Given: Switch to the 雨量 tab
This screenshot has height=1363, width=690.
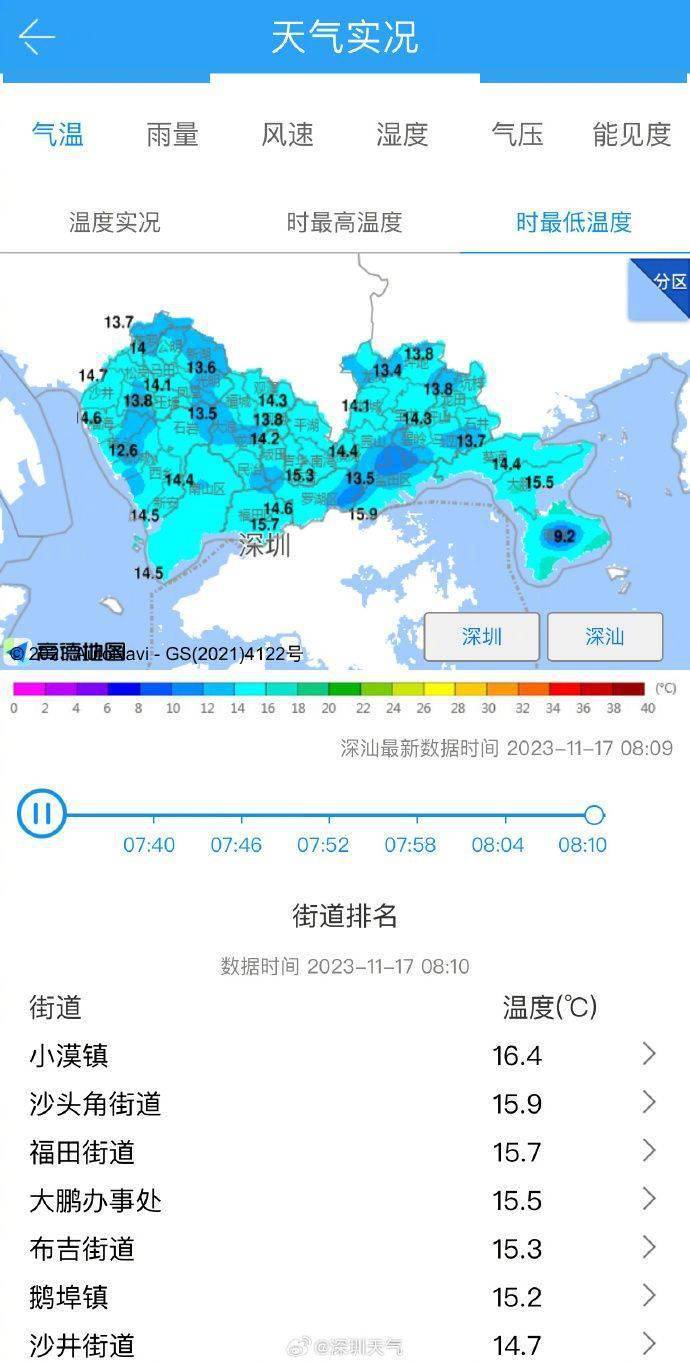Looking at the screenshot, I should 172,134.
